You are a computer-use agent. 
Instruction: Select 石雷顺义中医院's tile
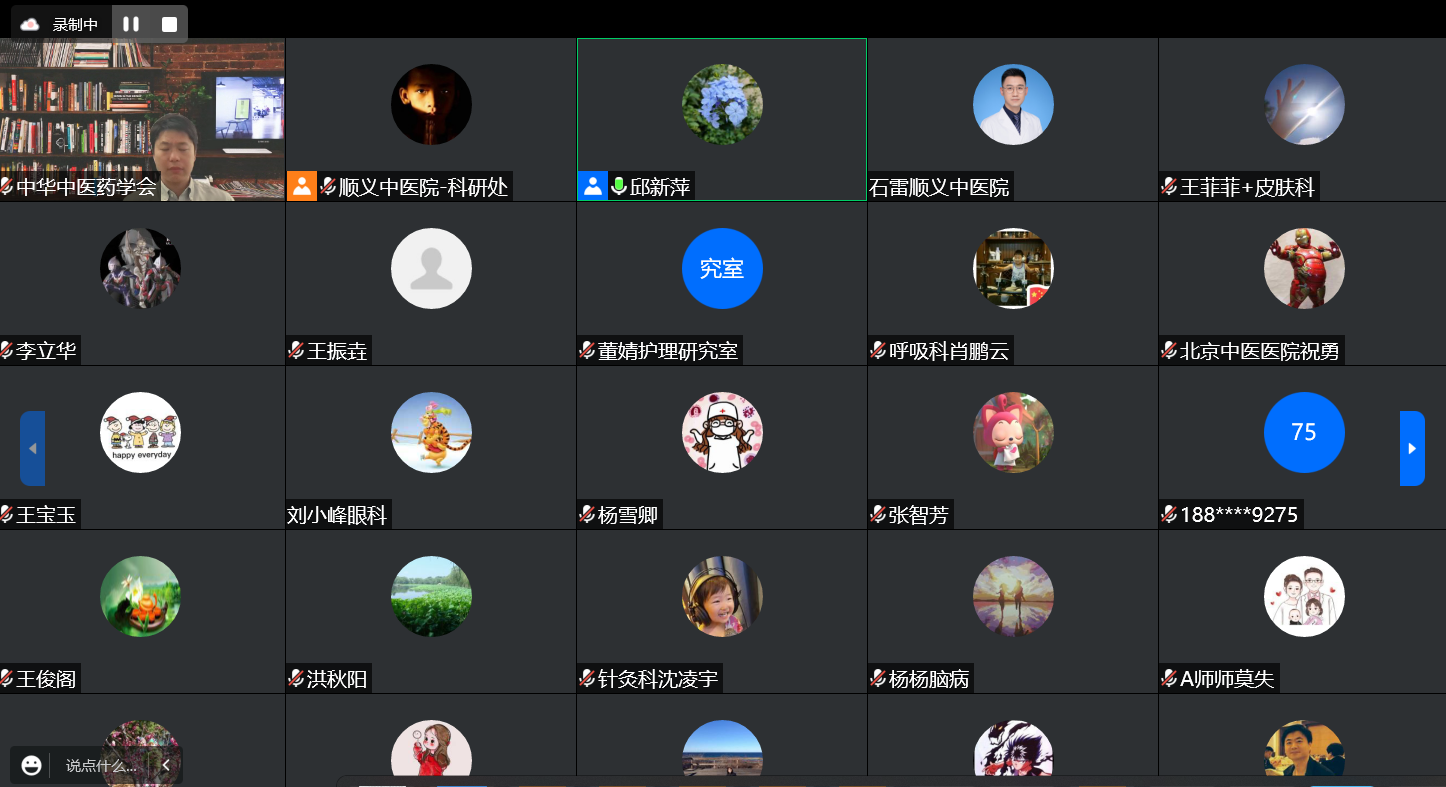tap(1012, 120)
